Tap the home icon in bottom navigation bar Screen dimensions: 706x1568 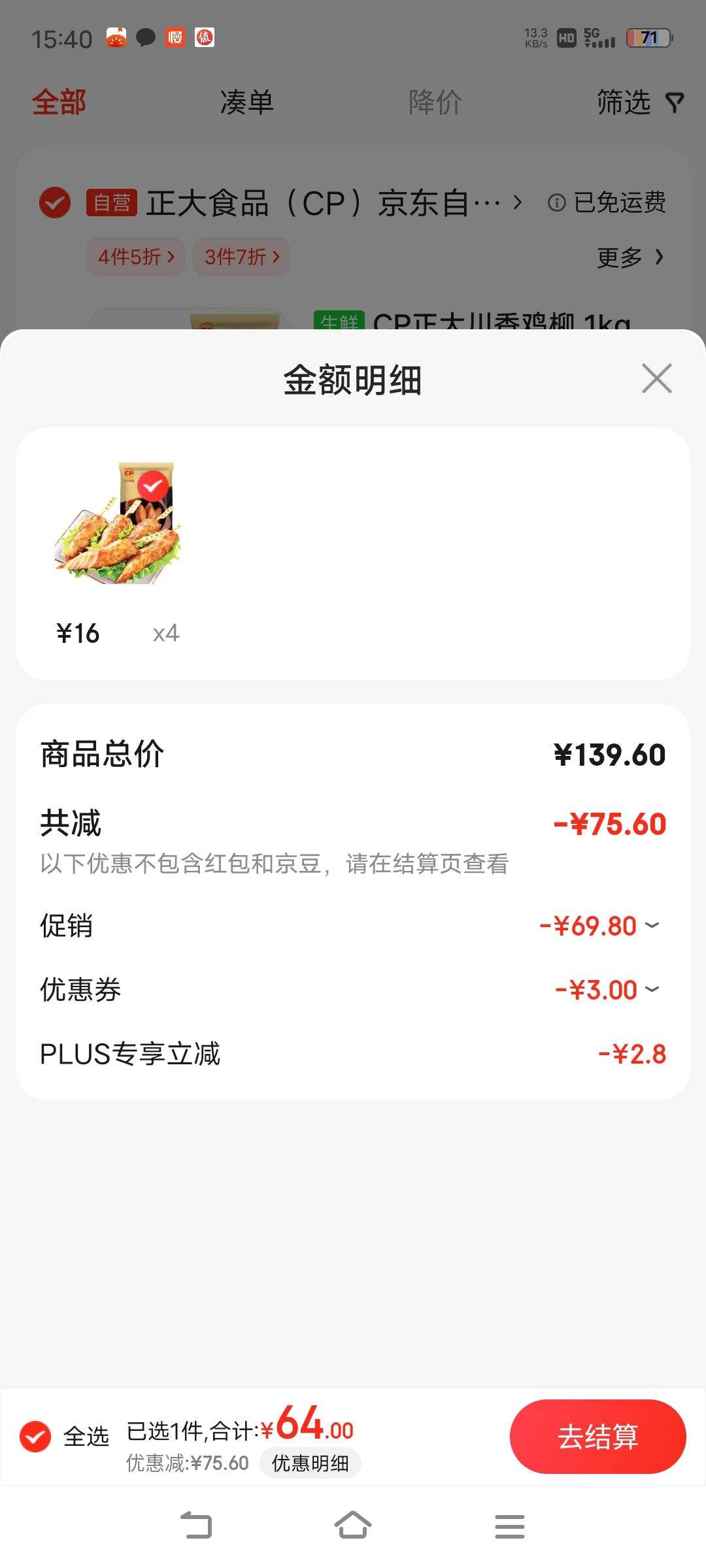[353, 1526]
